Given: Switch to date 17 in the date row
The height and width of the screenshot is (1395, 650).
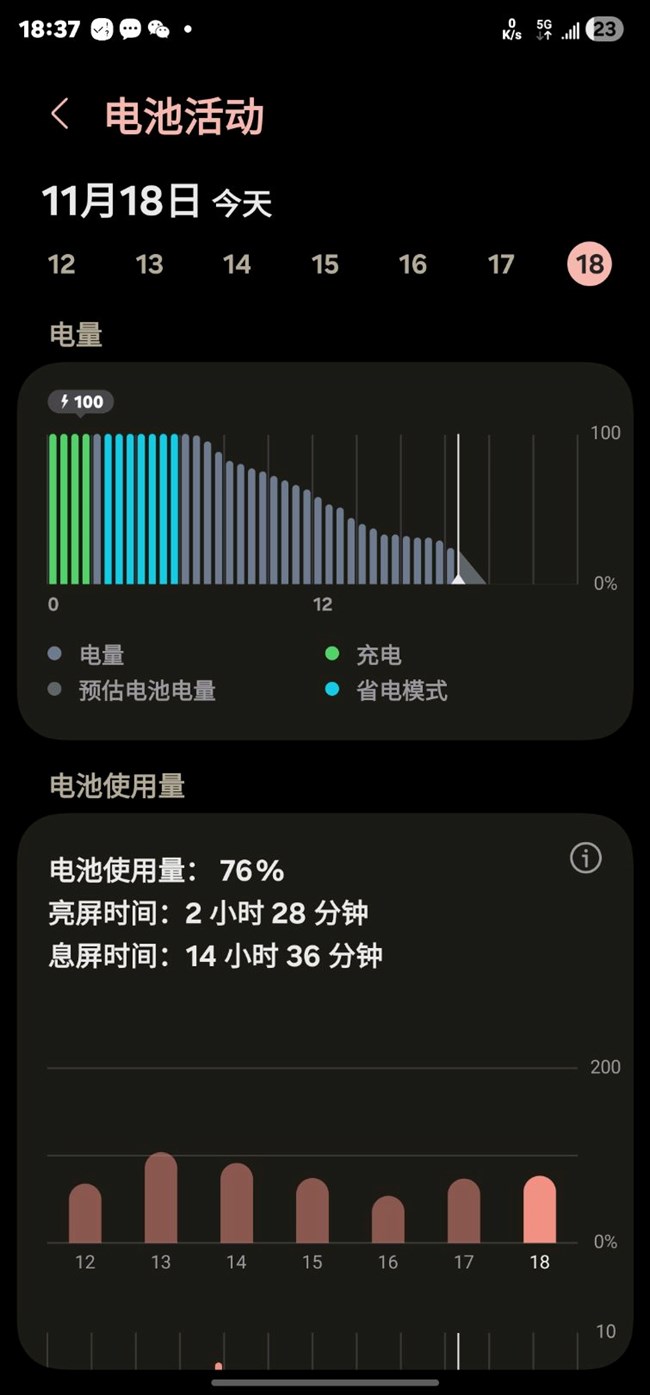Looking at the screenshot, I should tap(501, 264).
